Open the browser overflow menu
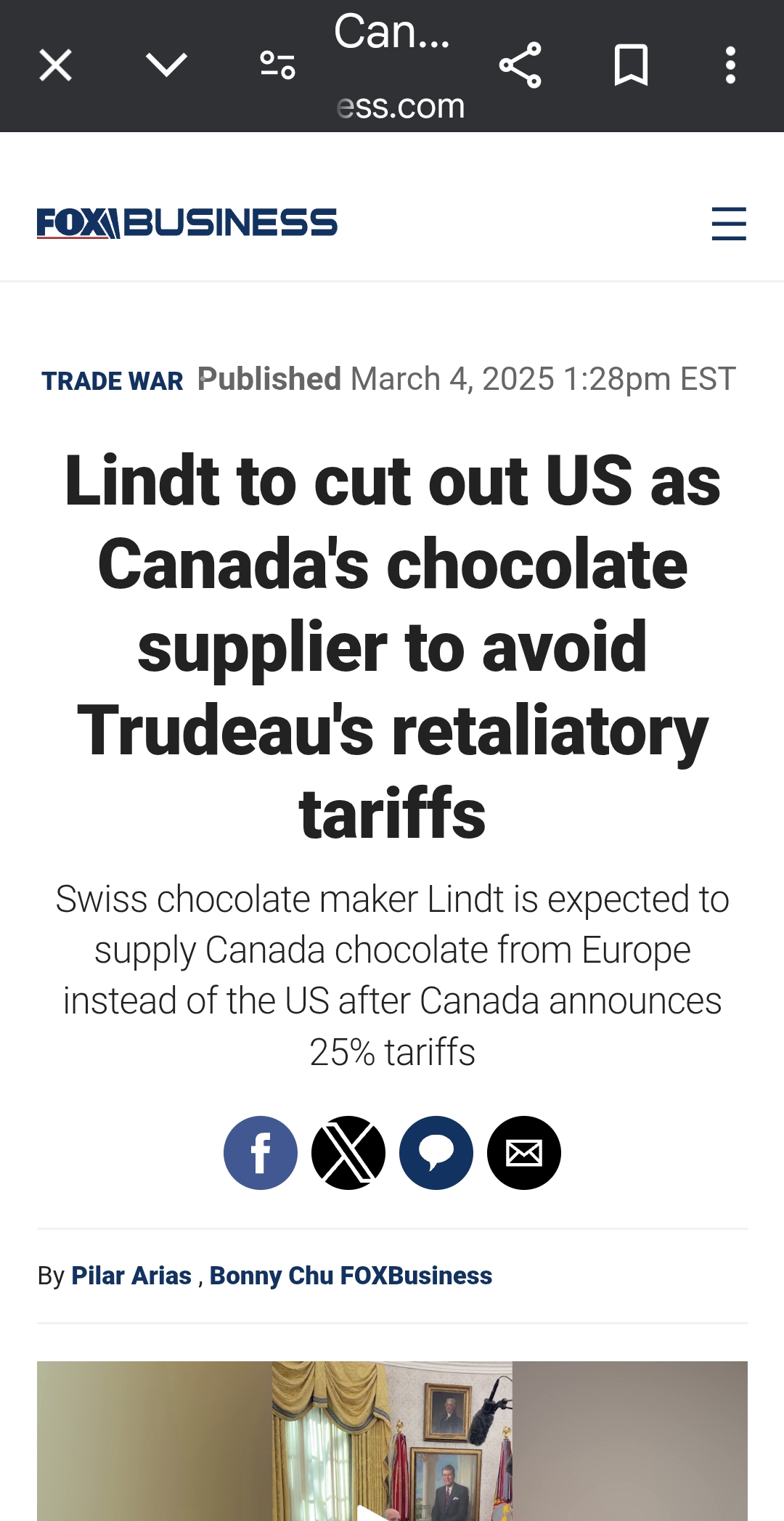The height and width of the screenshot is (1521, 784). (730, 65)
